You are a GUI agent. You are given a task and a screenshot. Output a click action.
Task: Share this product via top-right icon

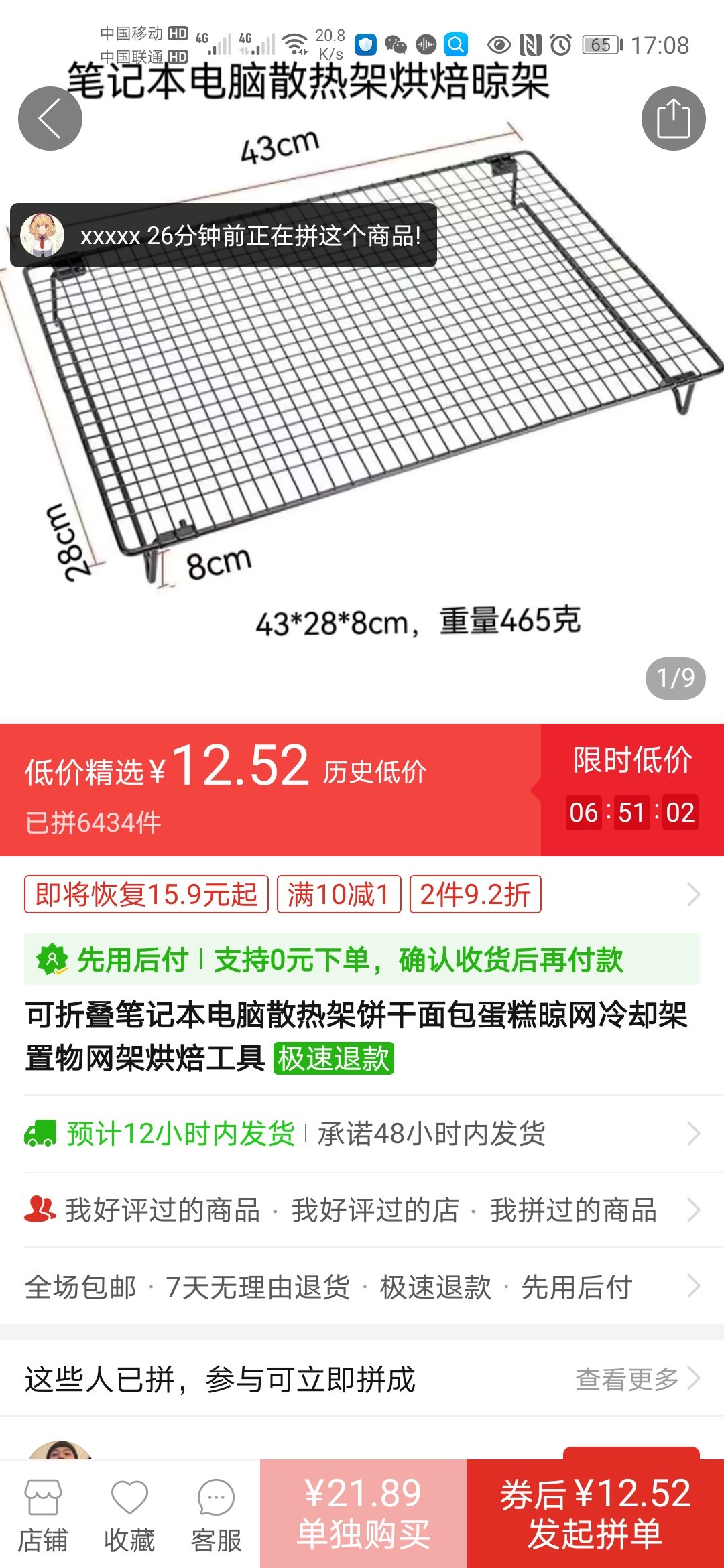(x=673, y=119)
